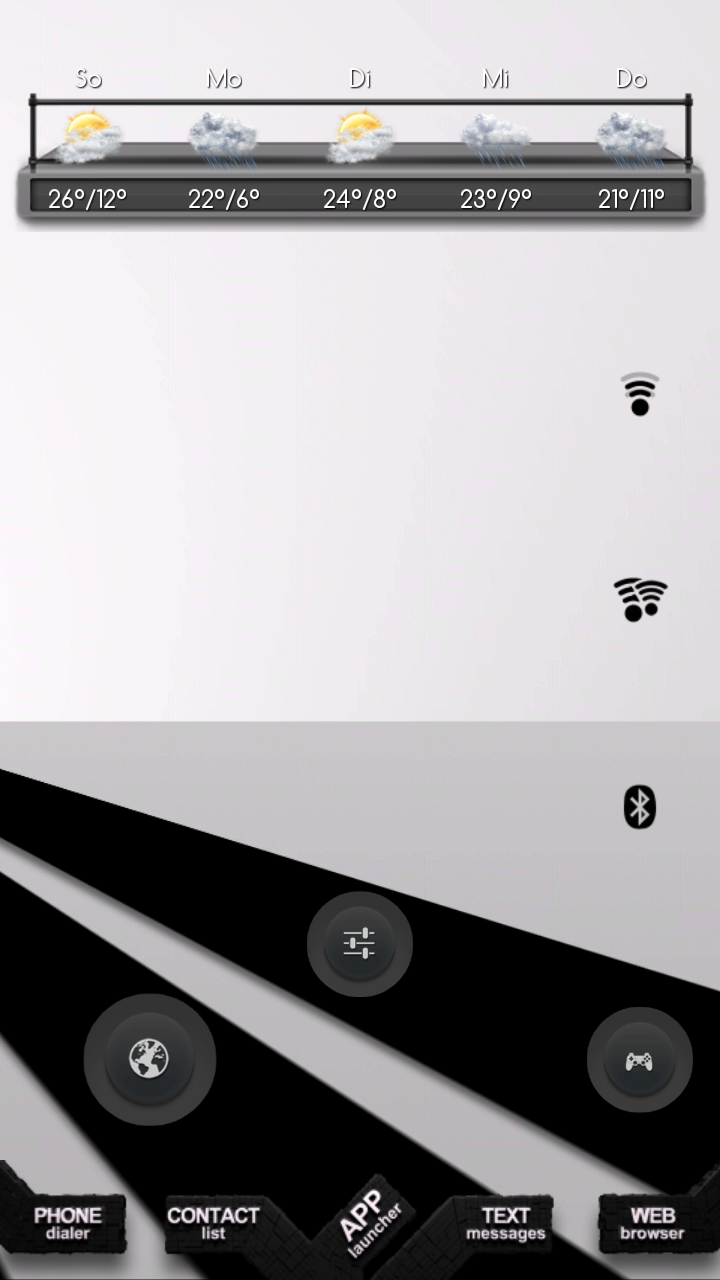720x1280 pixels.
Task: Open the CONTACT list
Action: click(x=213, y=1223)
